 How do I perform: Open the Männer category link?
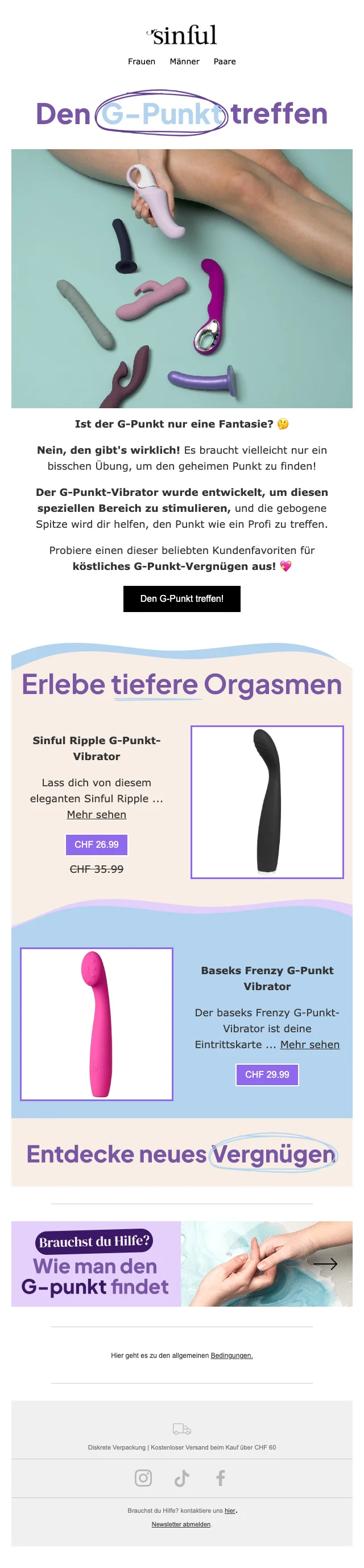pos(184,61)
